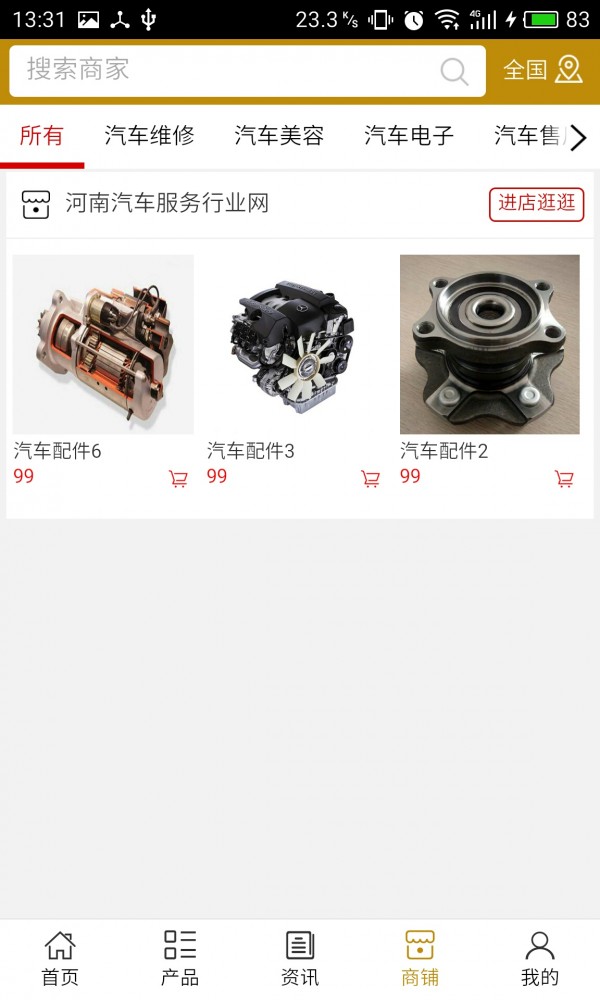Open the 全国 location selector
Viewport: 600px width, 1000px height.
point(542,70)
